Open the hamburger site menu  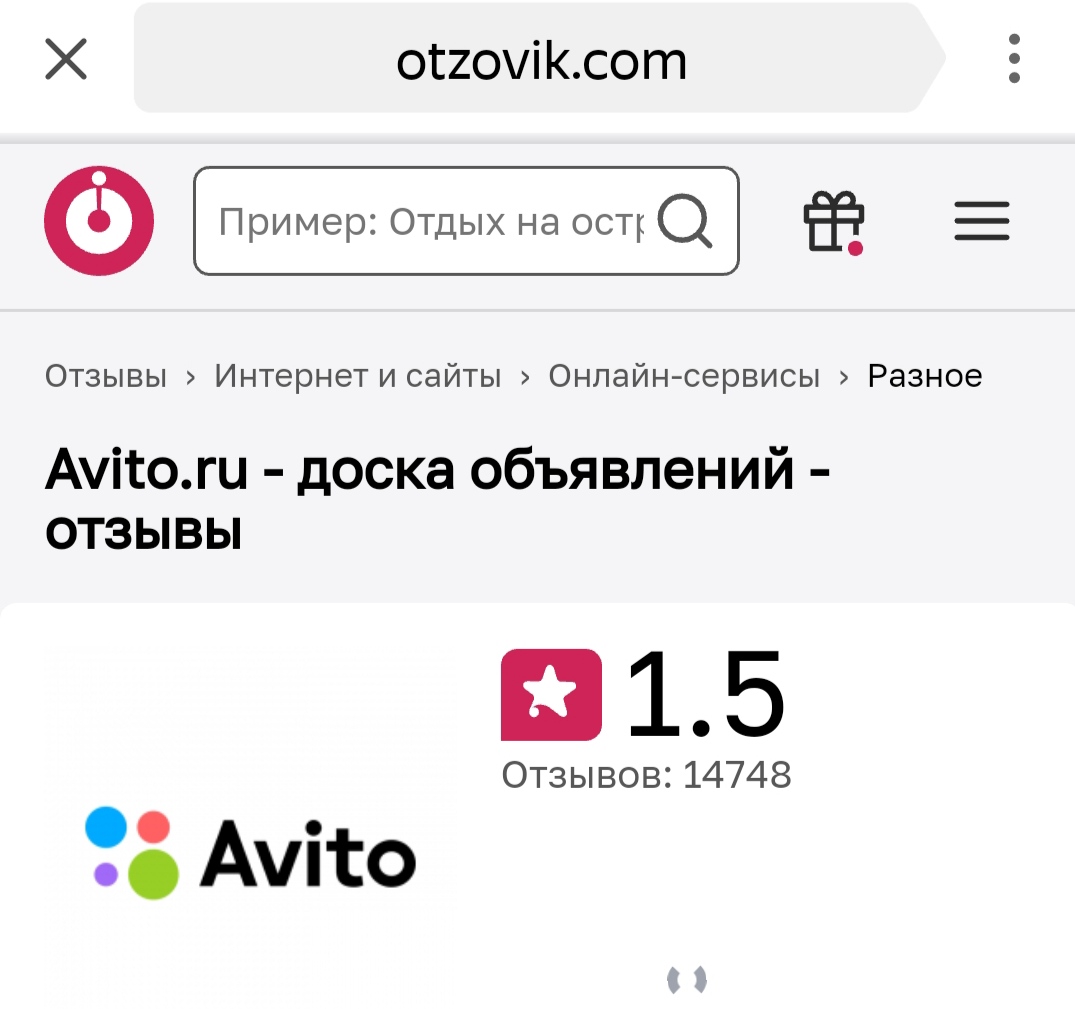[x=981, y=221]
